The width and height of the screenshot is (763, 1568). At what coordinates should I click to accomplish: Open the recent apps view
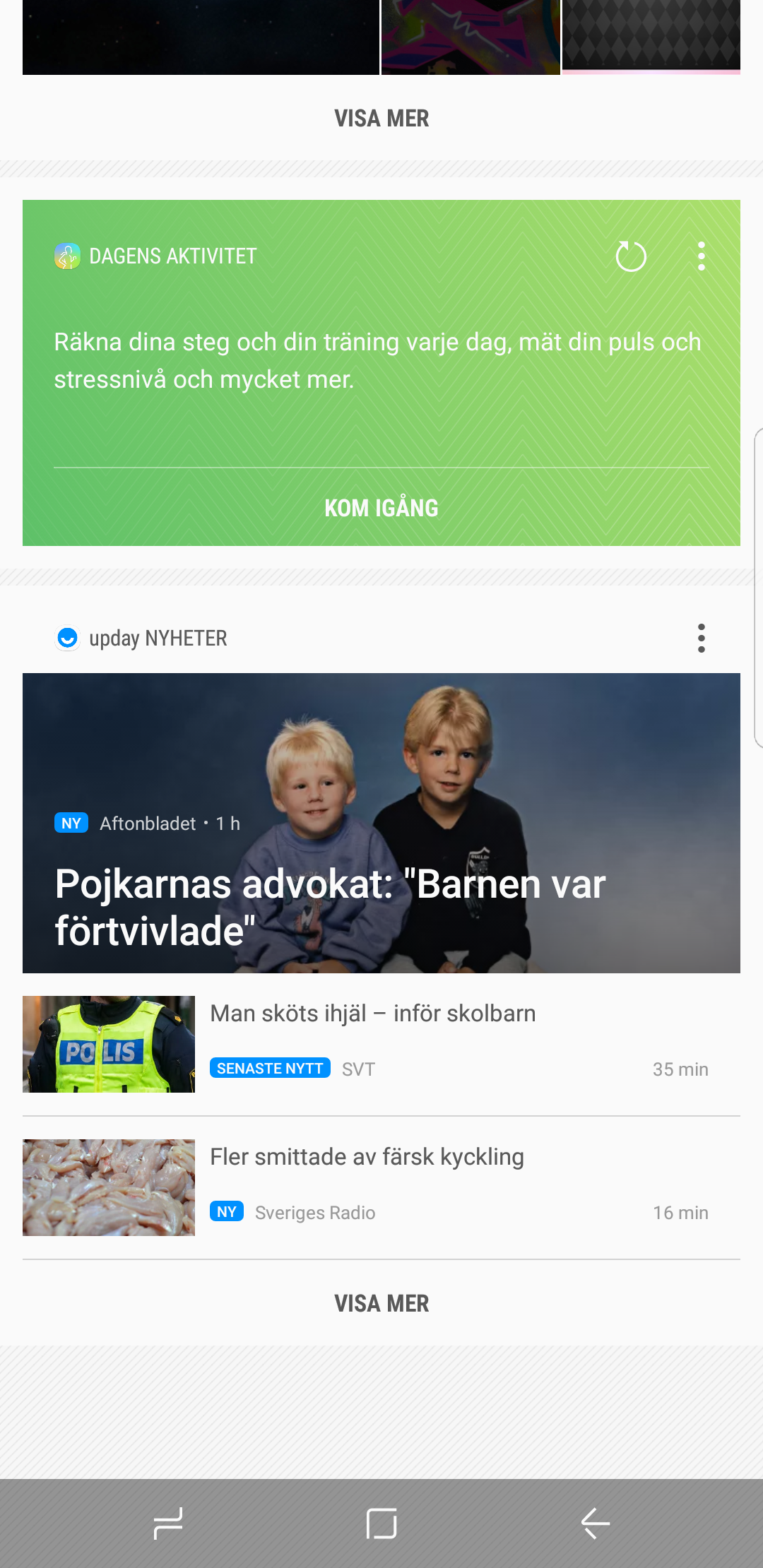(x=168, y=1523)
